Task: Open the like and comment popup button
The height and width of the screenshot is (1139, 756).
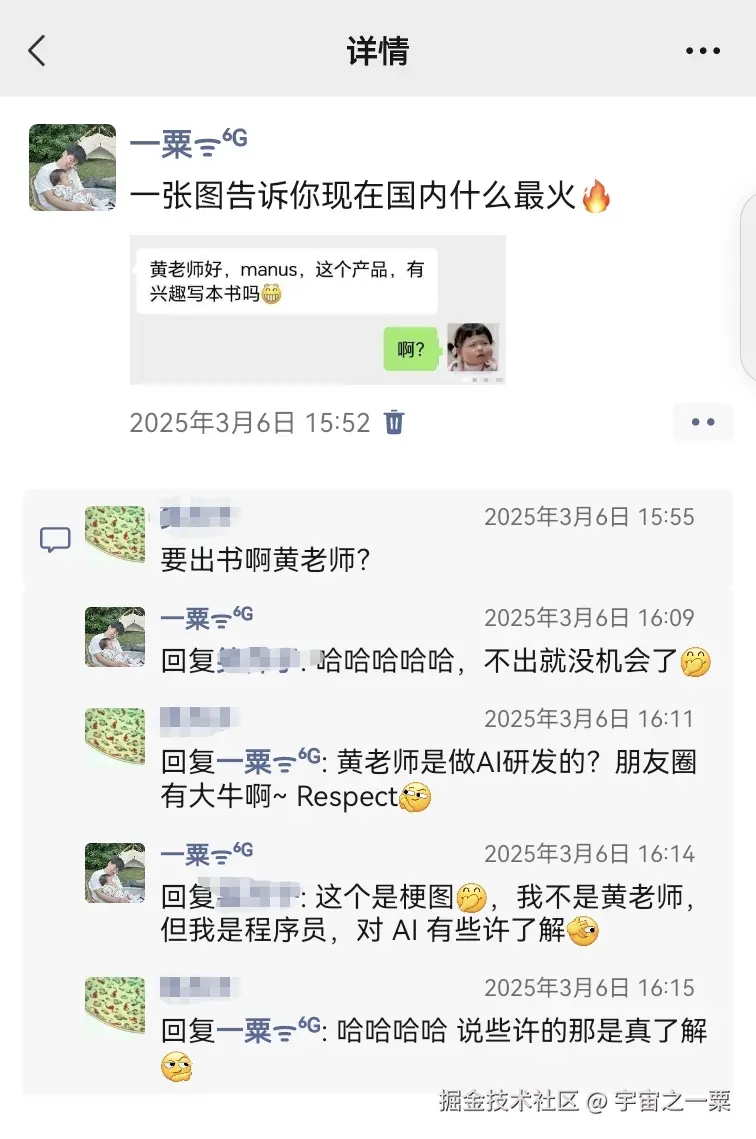Action: click(x=703, y=422)
